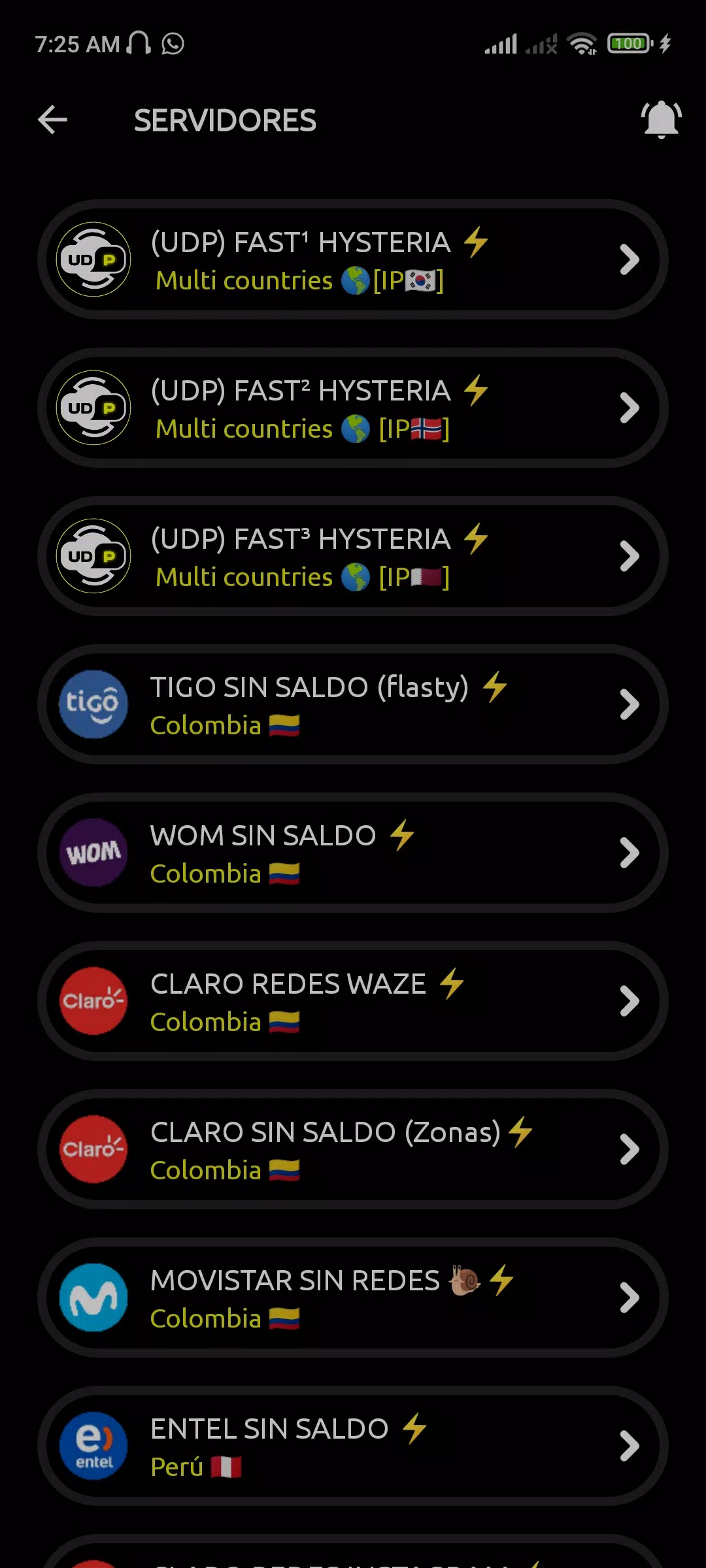
Task: Choose the WOM SIN SALDO server
Action: tap(353, 853)
